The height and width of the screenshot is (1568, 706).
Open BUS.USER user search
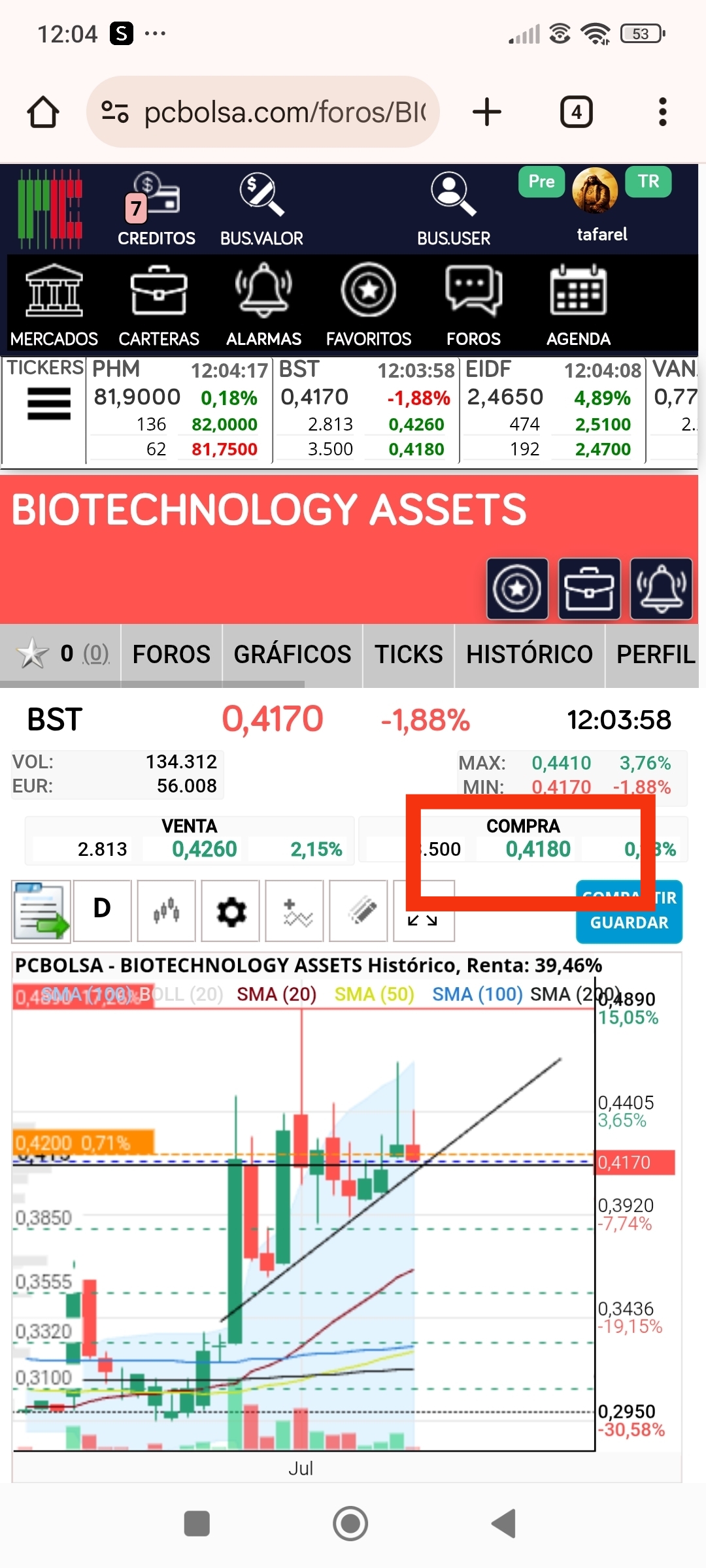click(454, 209)
